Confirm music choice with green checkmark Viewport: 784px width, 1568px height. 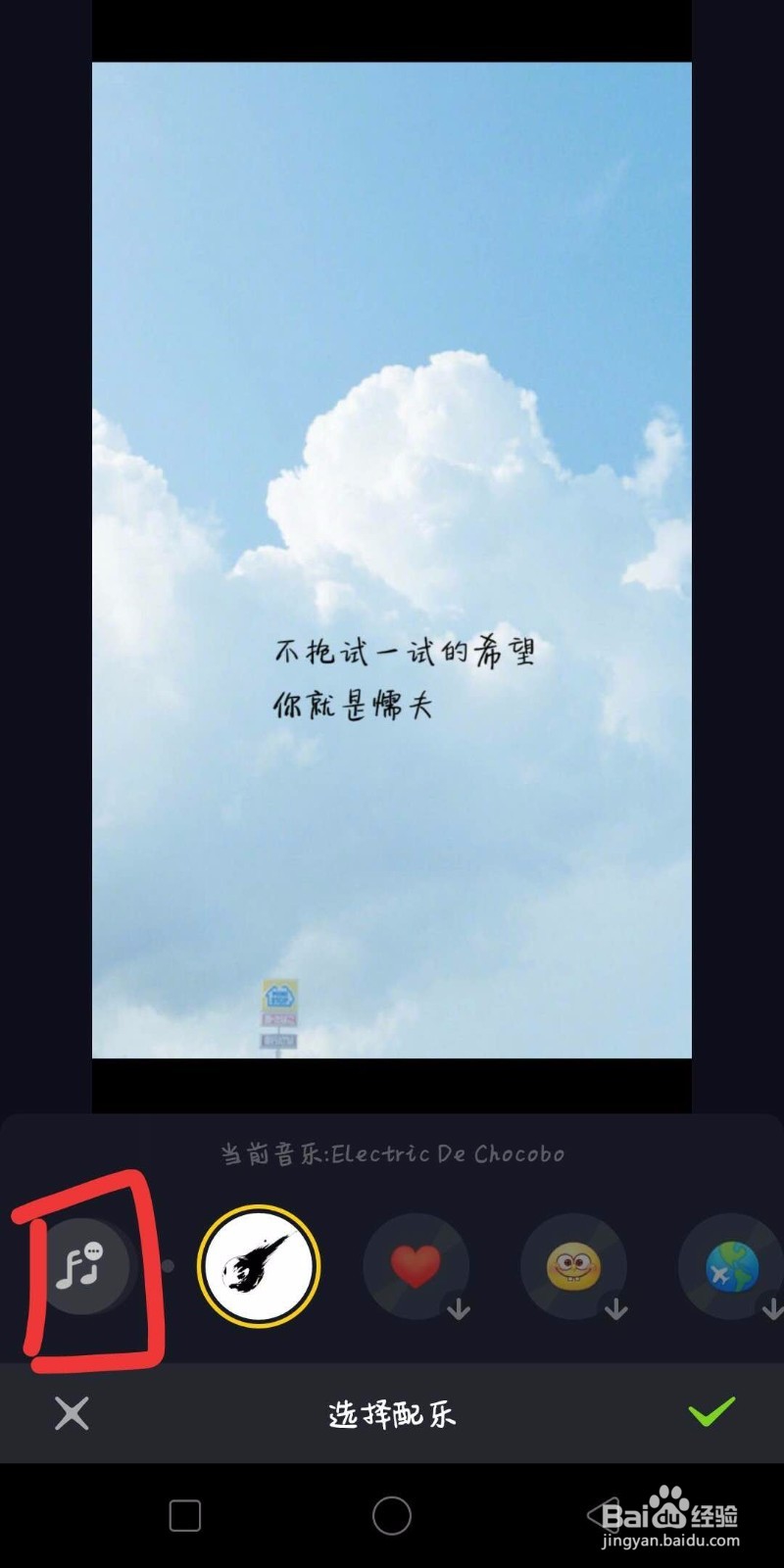(x=712, y=1414)
